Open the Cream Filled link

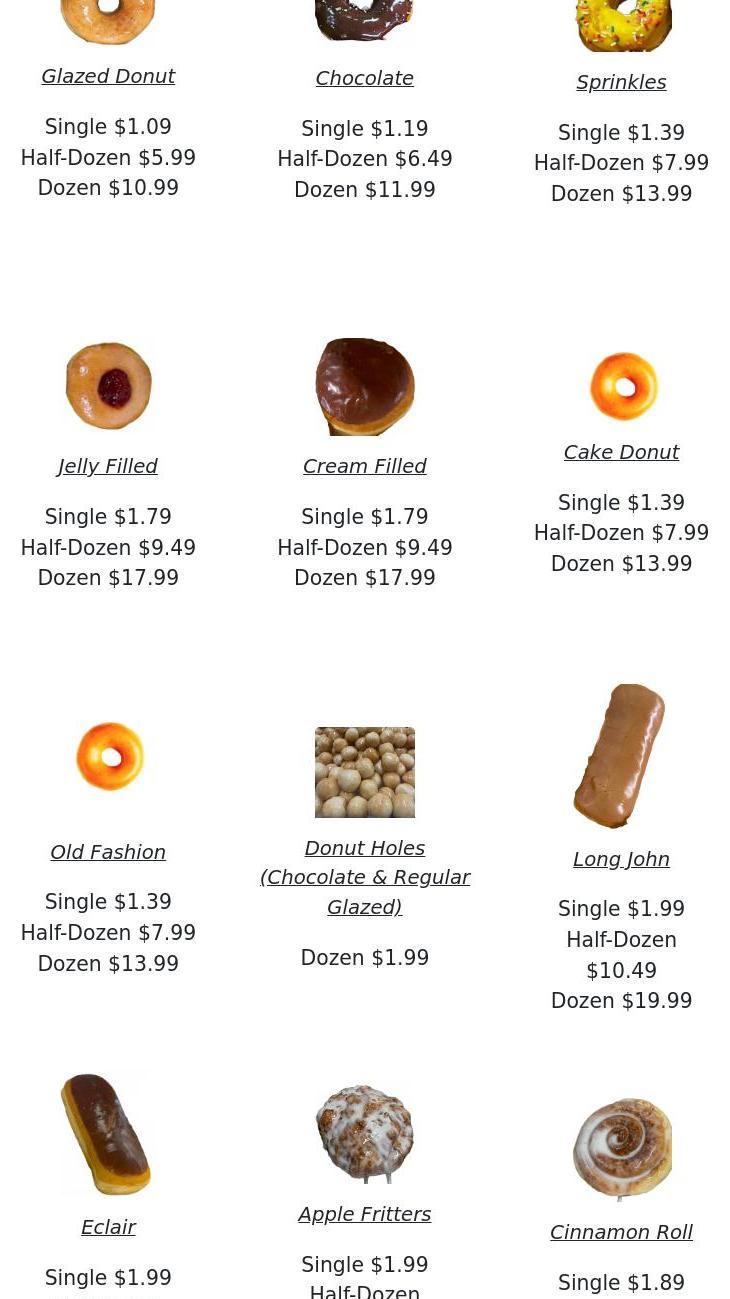click(364, 466)
